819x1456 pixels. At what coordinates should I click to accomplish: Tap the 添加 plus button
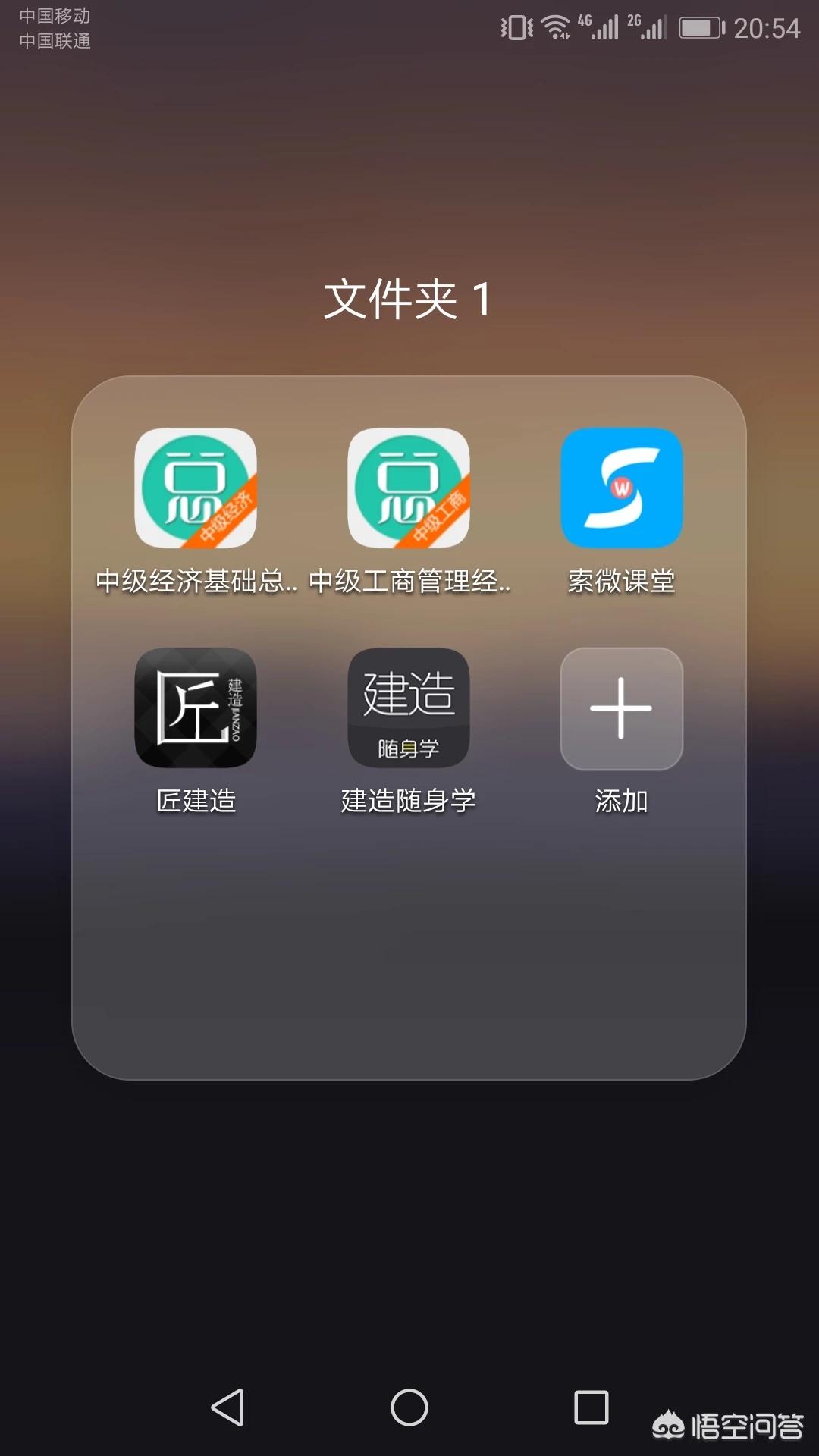coord(621,708)
